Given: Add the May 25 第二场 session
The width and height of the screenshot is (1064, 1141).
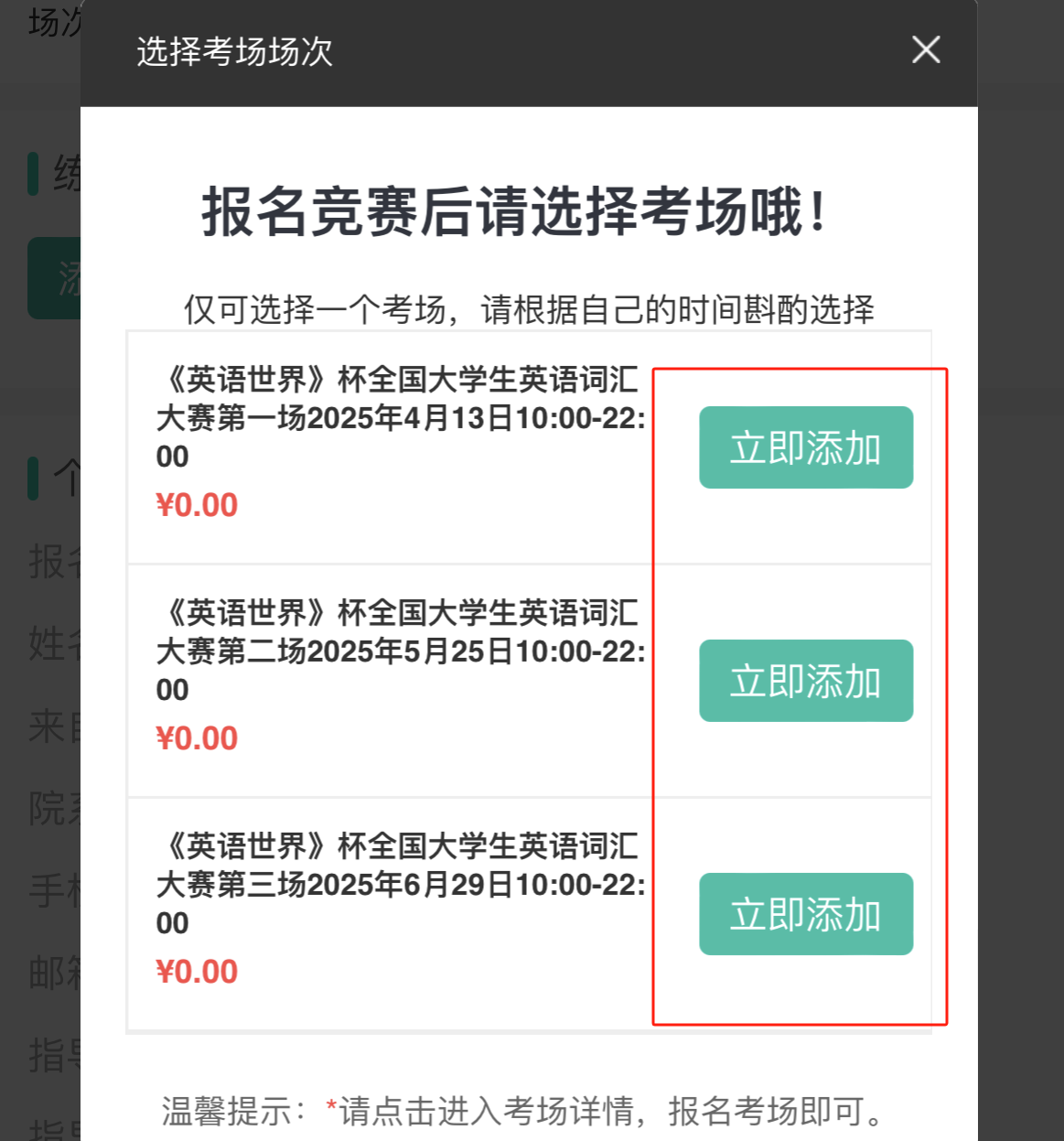Looking at the screenshot, I should 806,681.
